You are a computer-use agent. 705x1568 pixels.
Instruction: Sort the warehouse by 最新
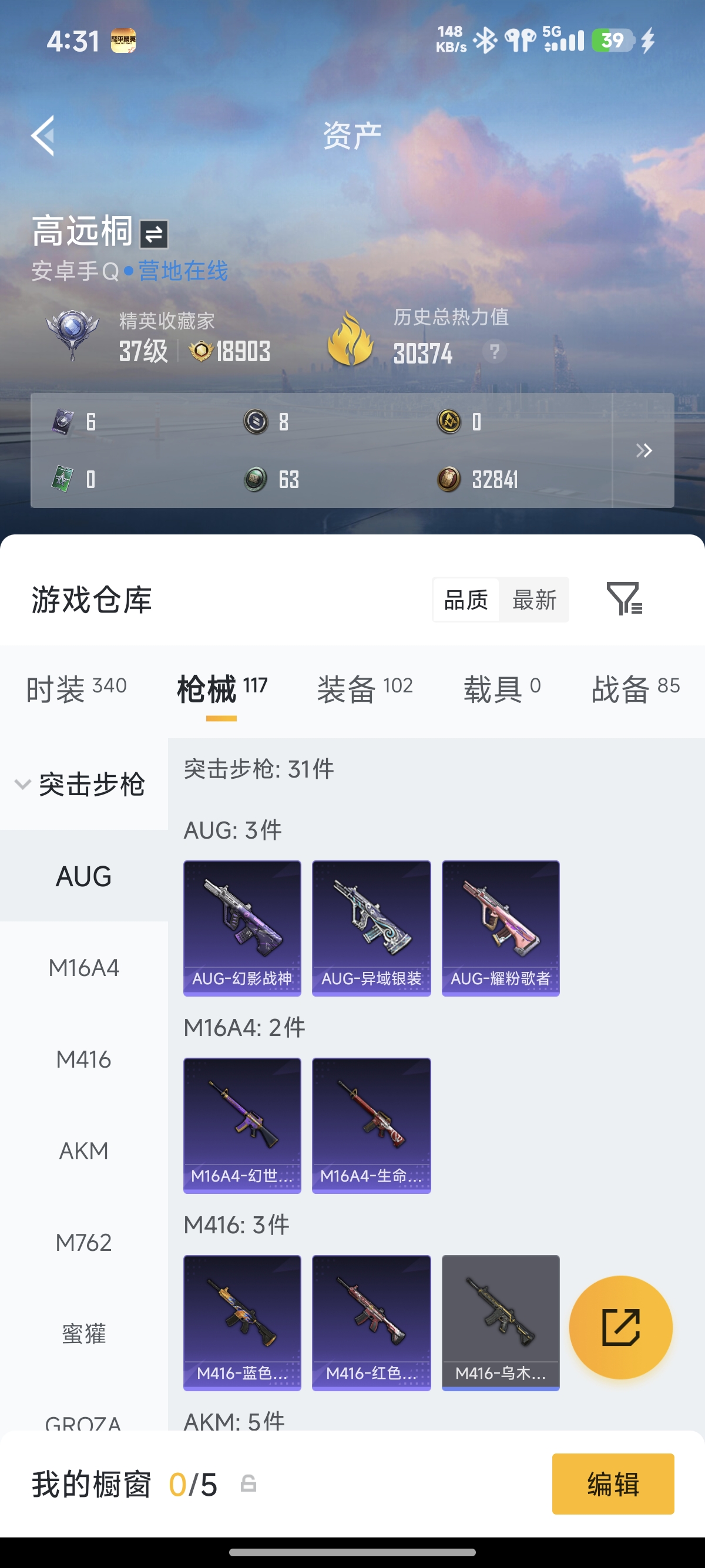pyautogui.click(x=534, y=600)
